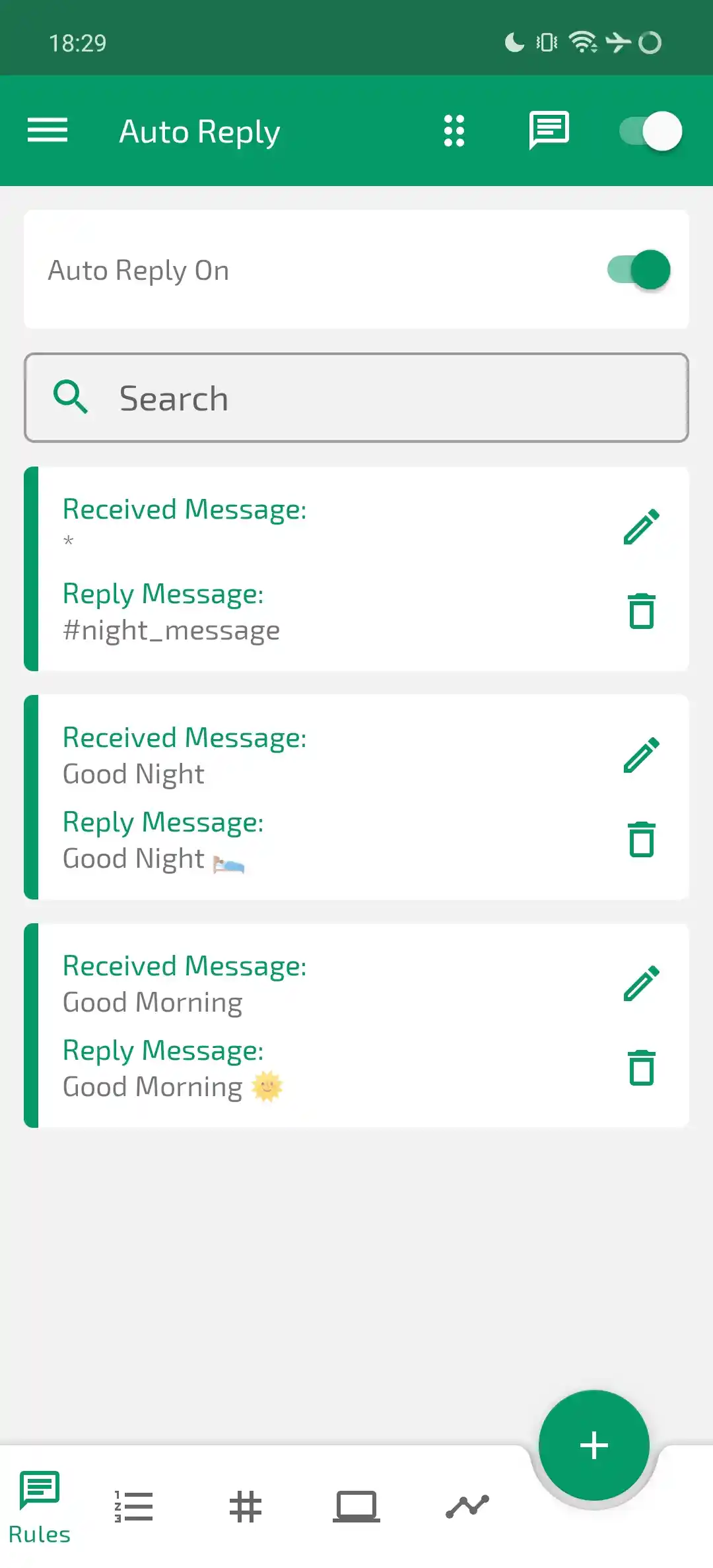Image resolution: width=713 pixels, height=1568 pixels.
Task: Delete the Good Night rule
Action: 642,839
